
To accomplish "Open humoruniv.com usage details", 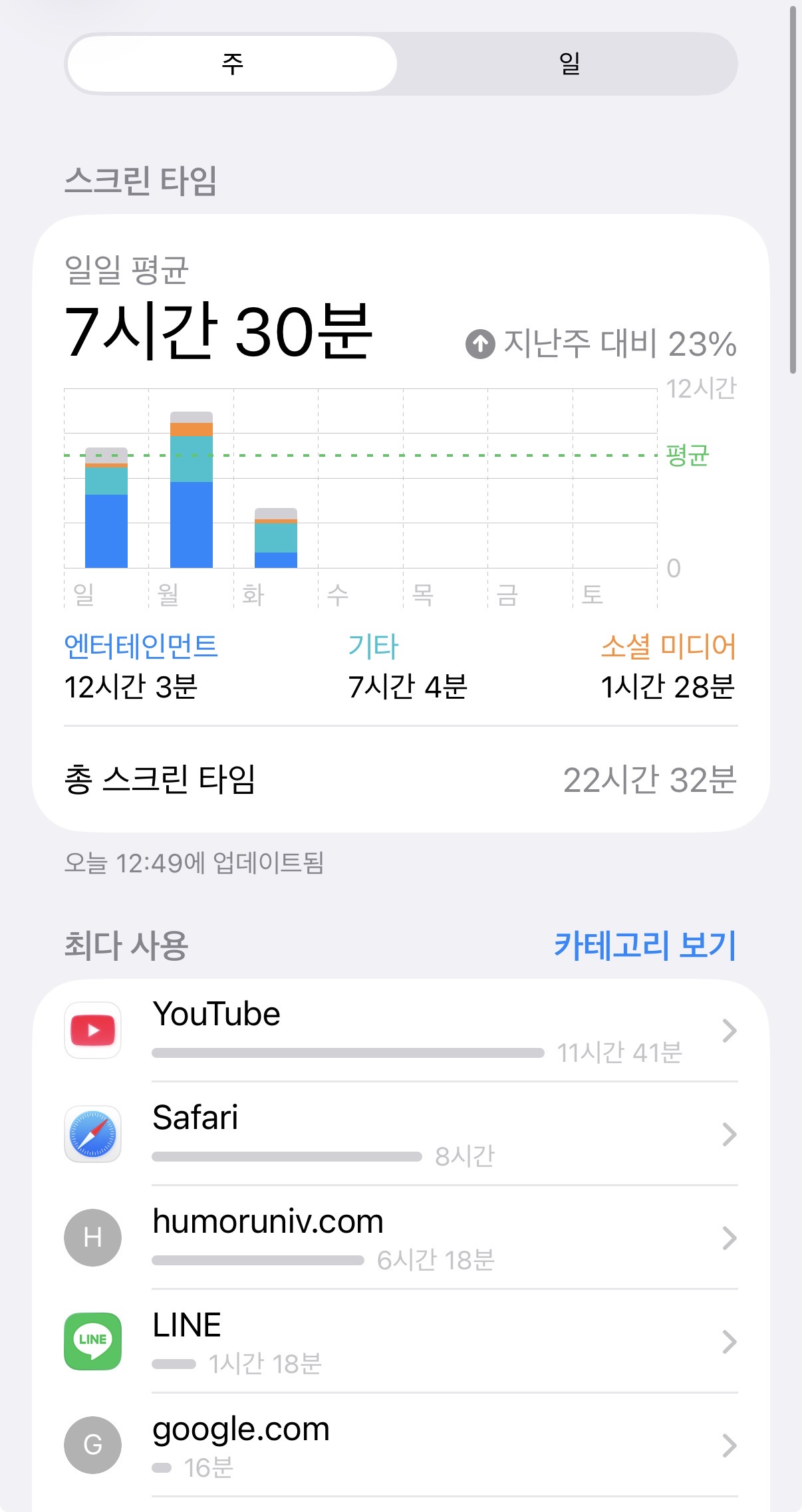I will tap(401, 1237).
